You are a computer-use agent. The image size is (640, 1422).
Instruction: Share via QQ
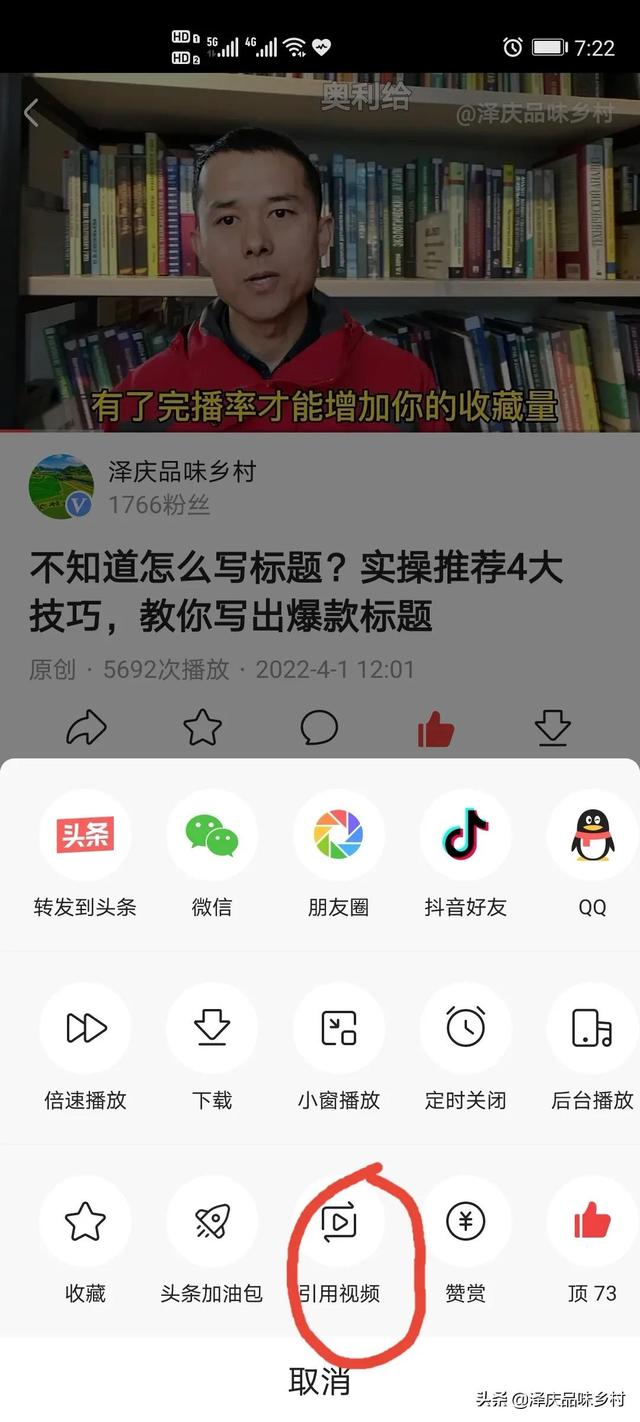(x=592, y=835)
